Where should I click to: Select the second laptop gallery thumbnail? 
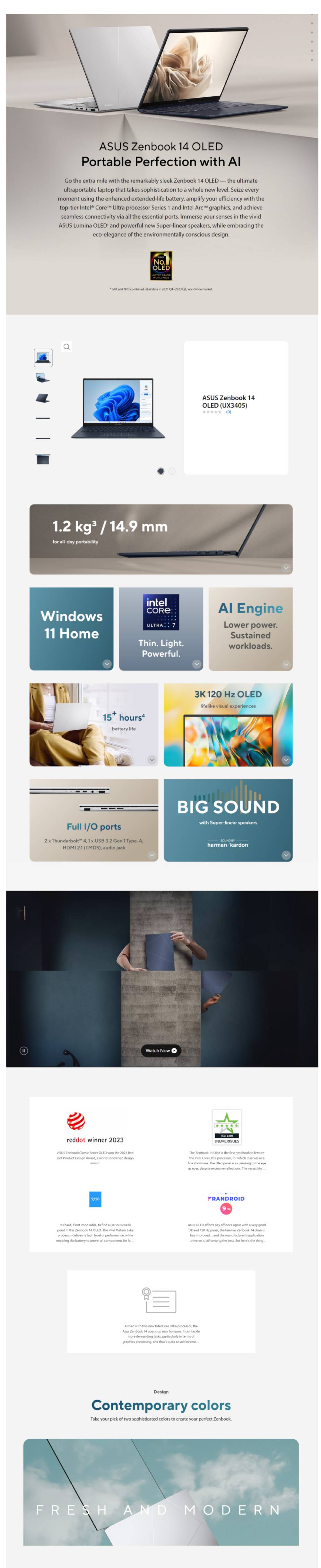click(43, 378)
